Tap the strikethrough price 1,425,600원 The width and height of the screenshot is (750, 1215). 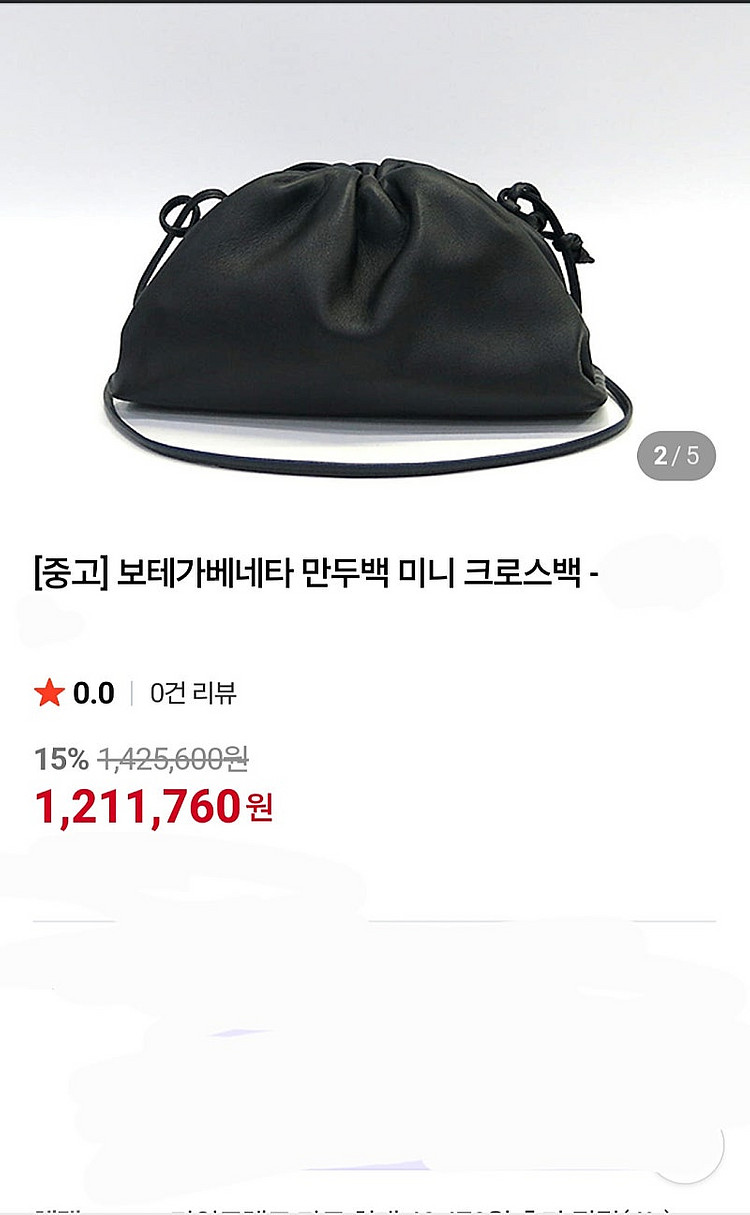coord(172,760)
